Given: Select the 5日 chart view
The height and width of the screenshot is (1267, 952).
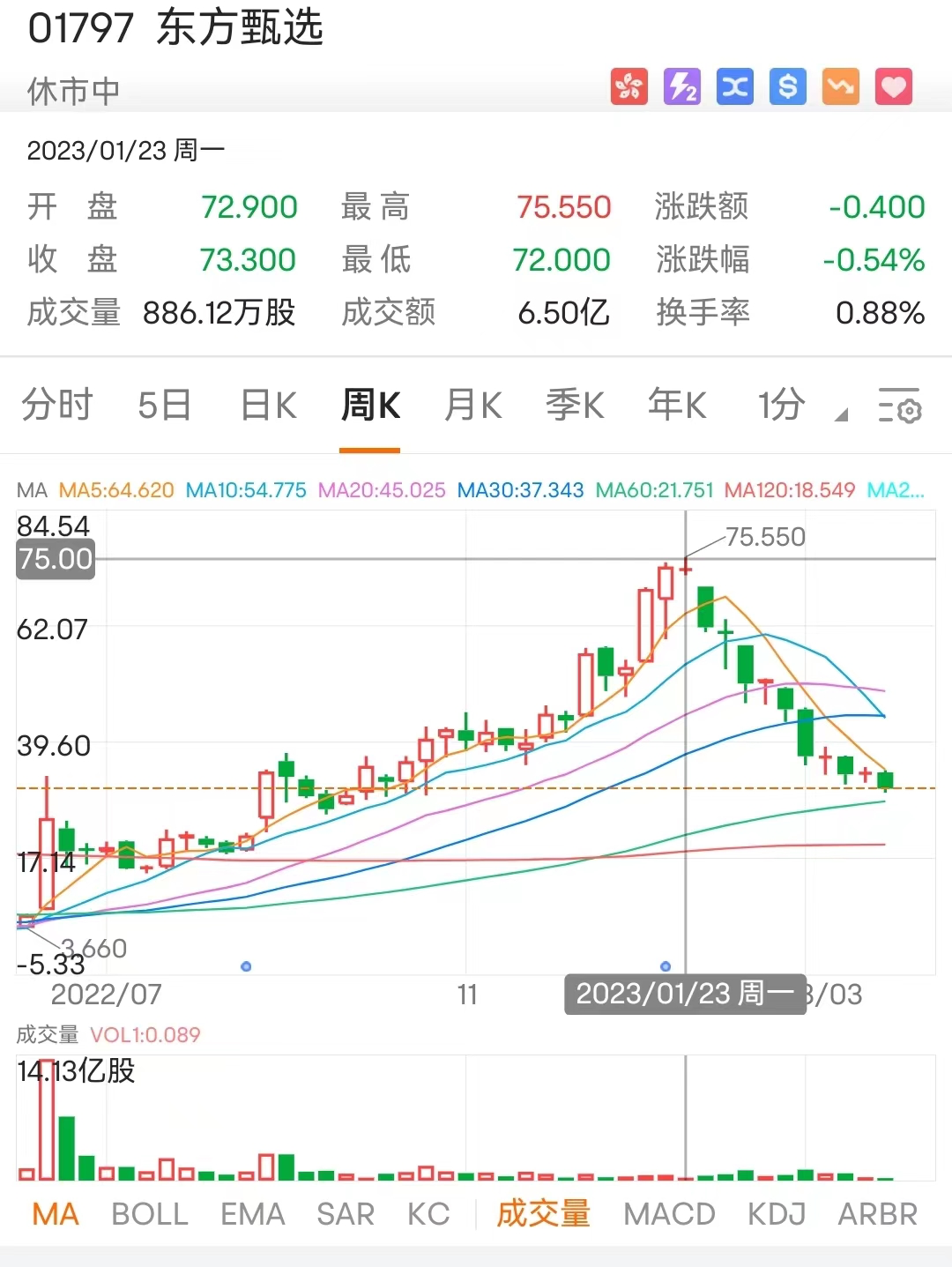Looking at the screenshot, I should tap(165, 405).
